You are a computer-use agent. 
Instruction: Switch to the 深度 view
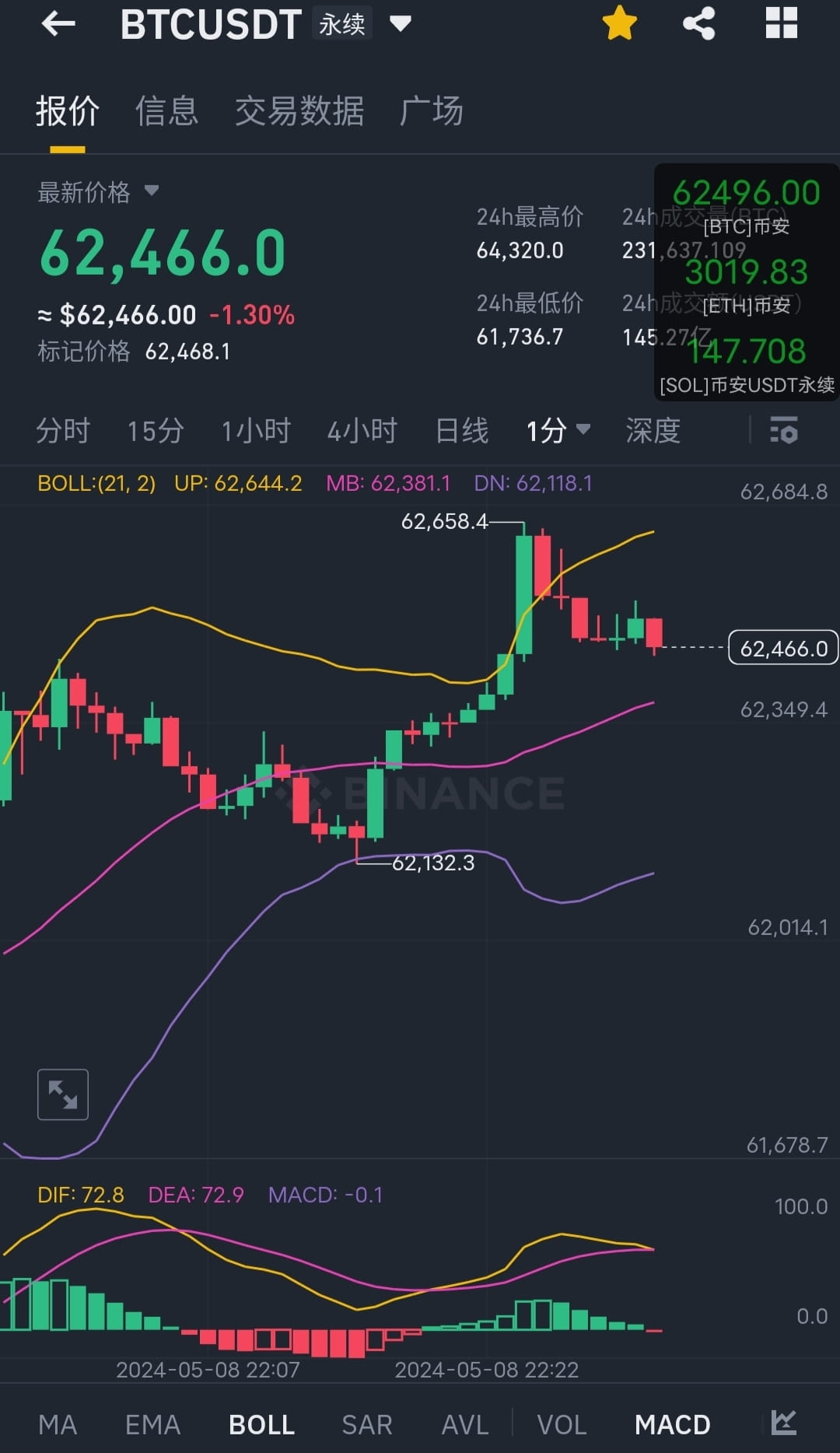653,430
